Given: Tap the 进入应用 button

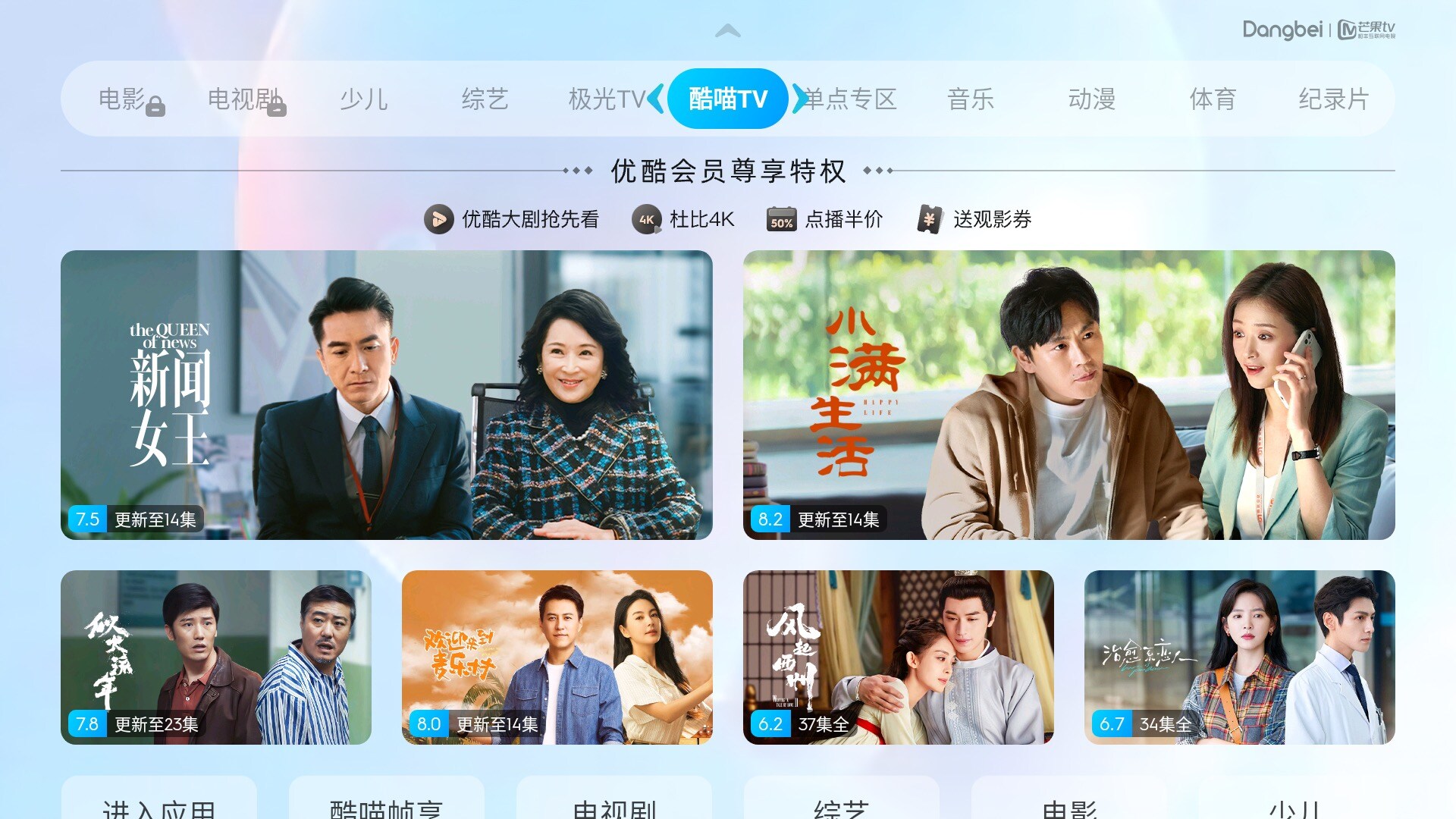Looking at the screenshot, I should (159, 804).
